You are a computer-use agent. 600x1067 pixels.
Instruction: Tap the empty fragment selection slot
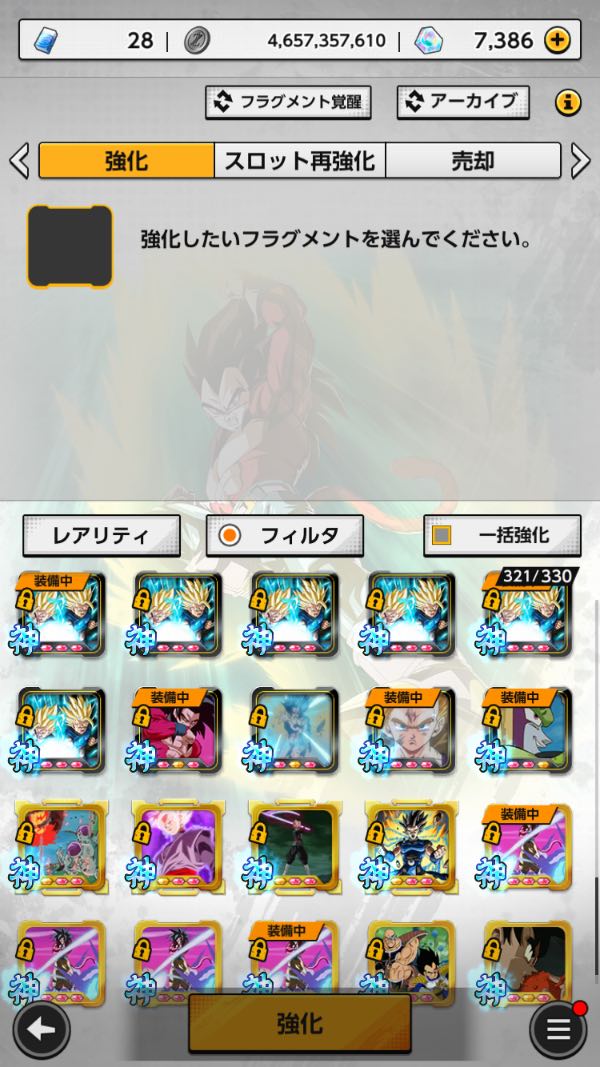[70, 246]
